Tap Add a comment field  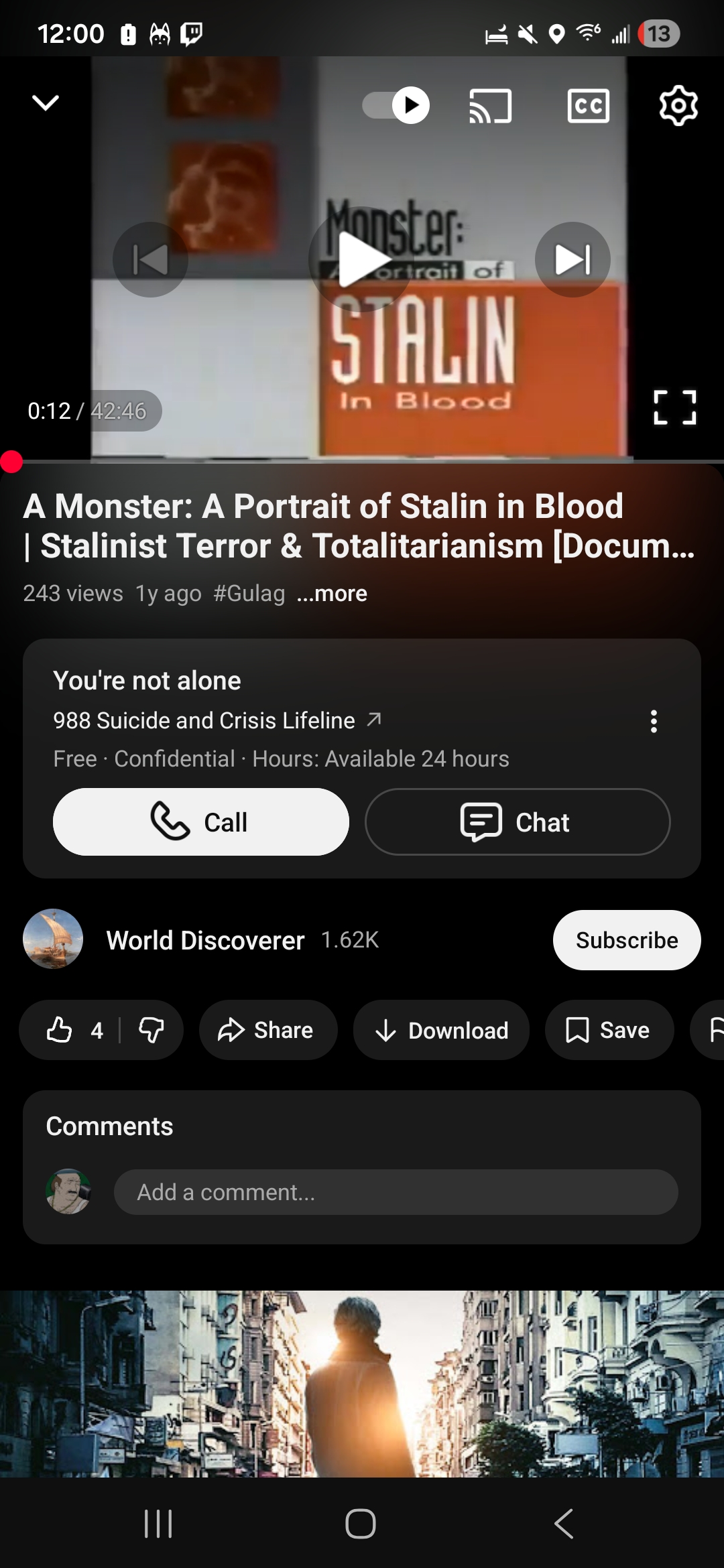tap(396, 1192)
